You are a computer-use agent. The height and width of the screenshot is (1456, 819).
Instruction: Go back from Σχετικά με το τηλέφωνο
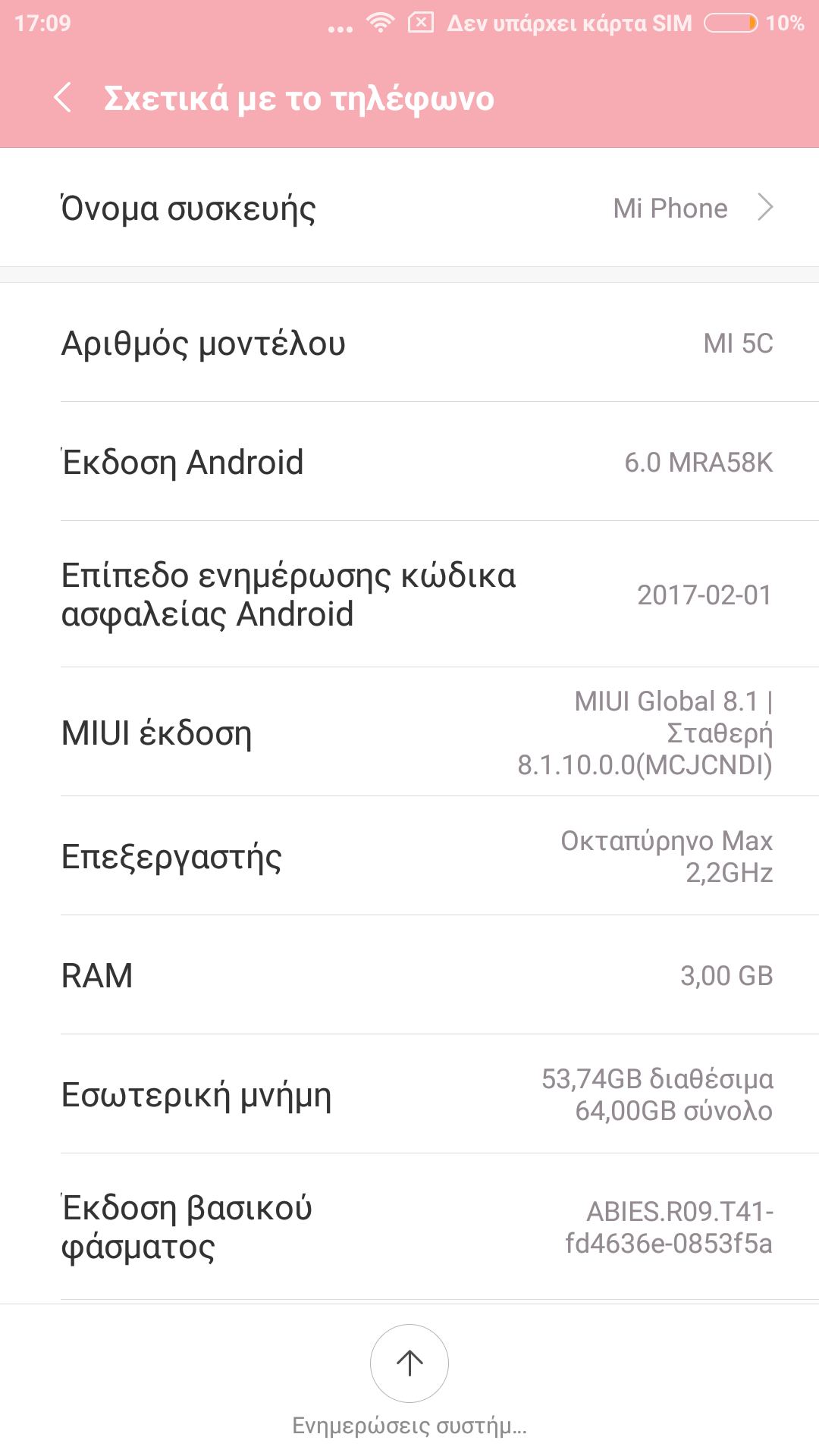64,98
